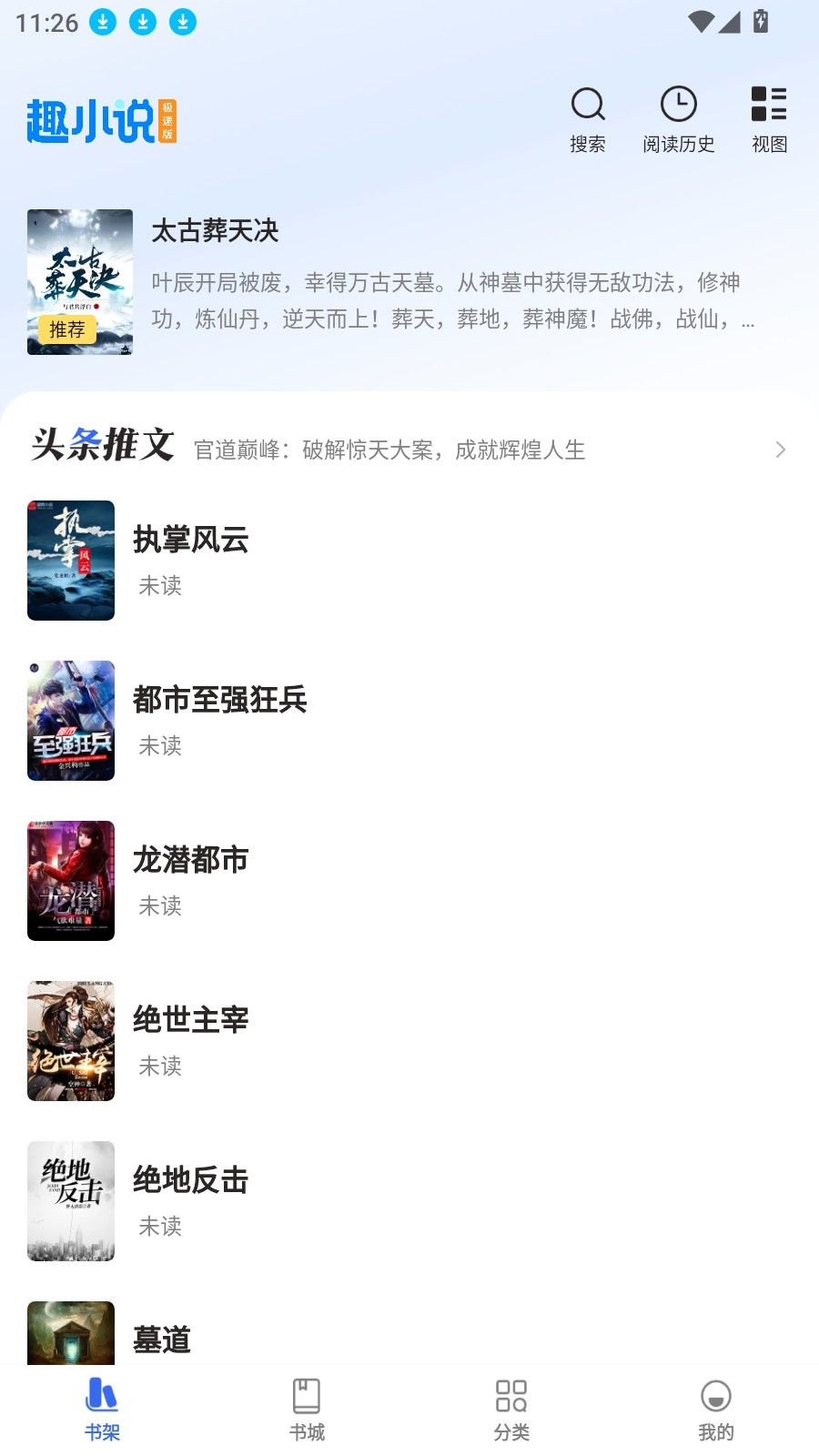Tap 未读 under 绝地反击
The width and height of the screenshot is (819, 1456).
(159, 1227)
